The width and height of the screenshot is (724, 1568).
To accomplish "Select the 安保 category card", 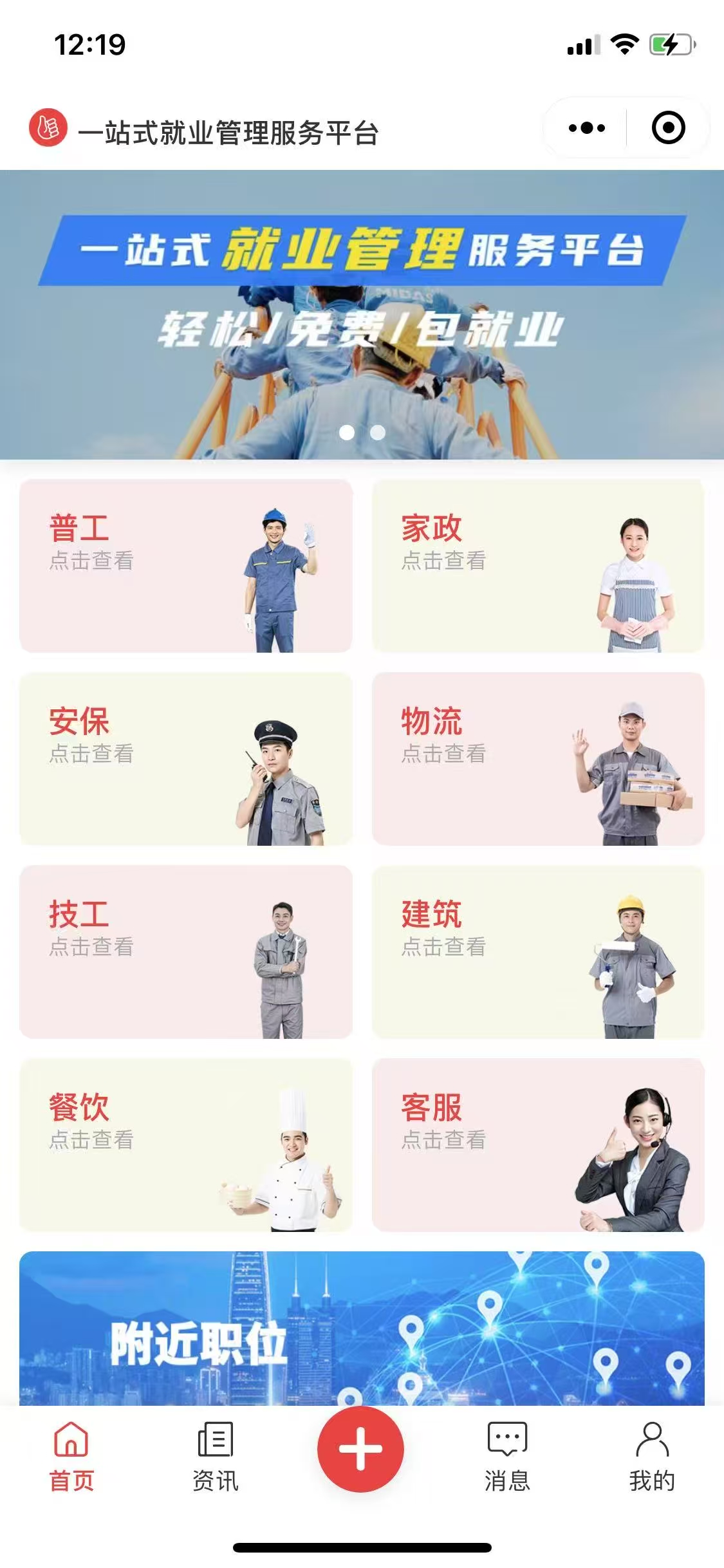I will [186, 759].
